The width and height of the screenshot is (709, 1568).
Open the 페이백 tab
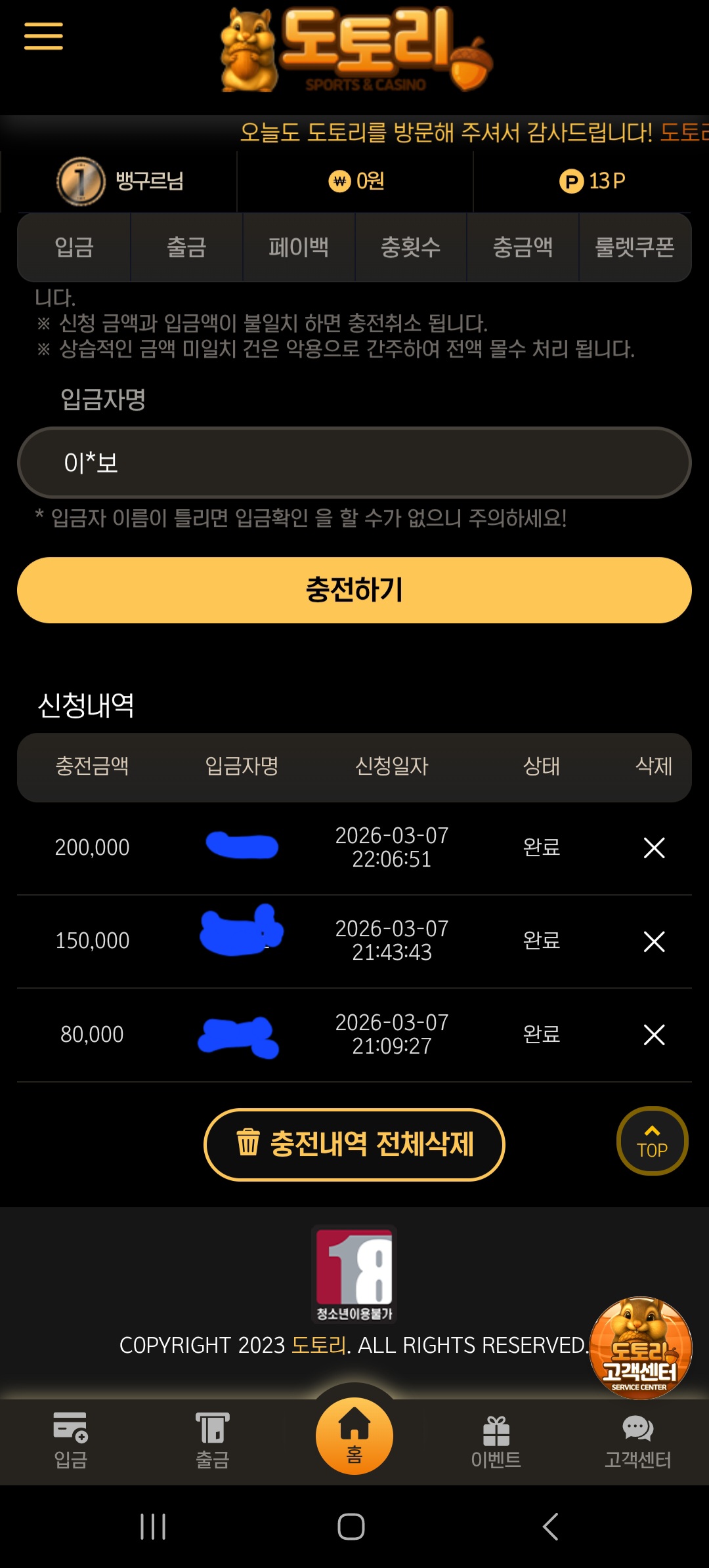299,247
